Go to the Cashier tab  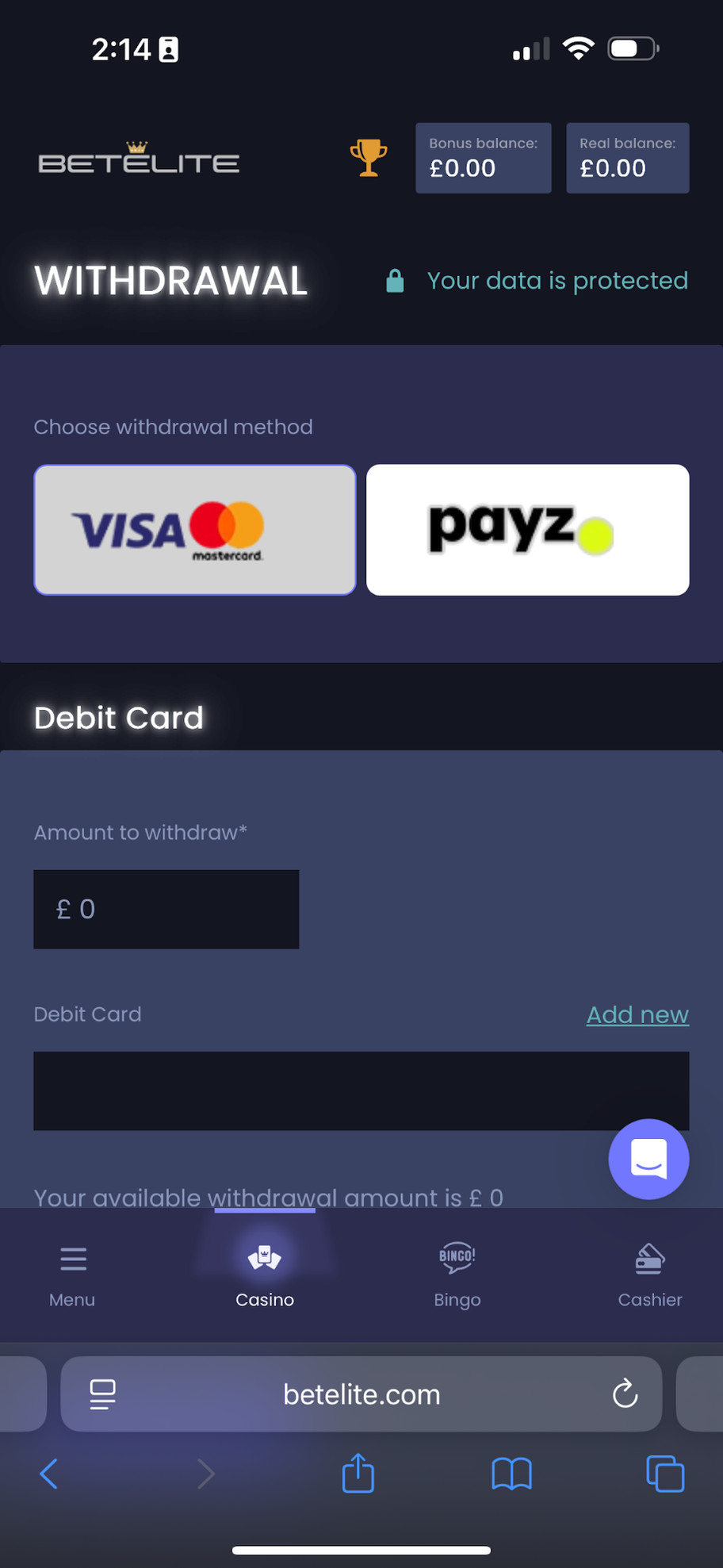click(649, 1274)
